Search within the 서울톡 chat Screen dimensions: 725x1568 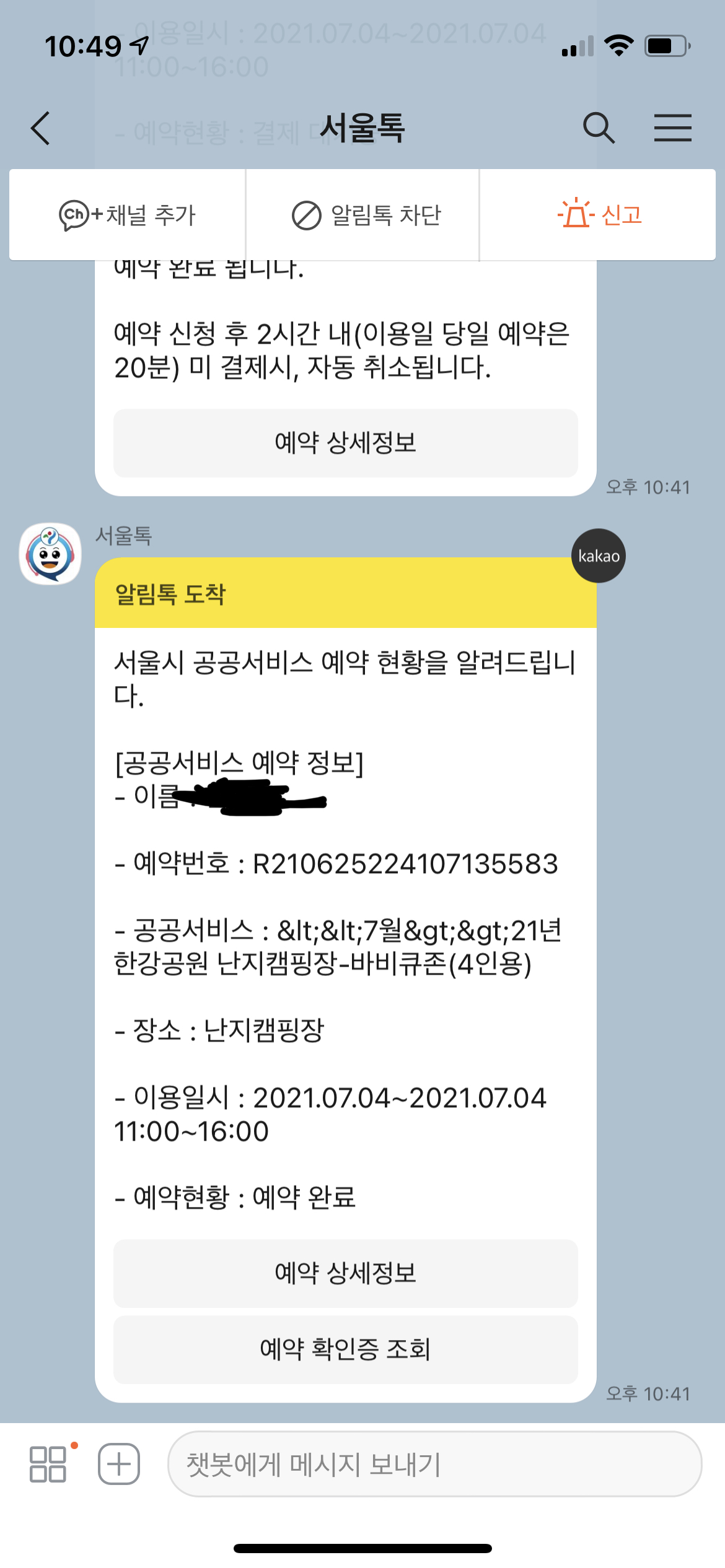click(x=599, y=128)
